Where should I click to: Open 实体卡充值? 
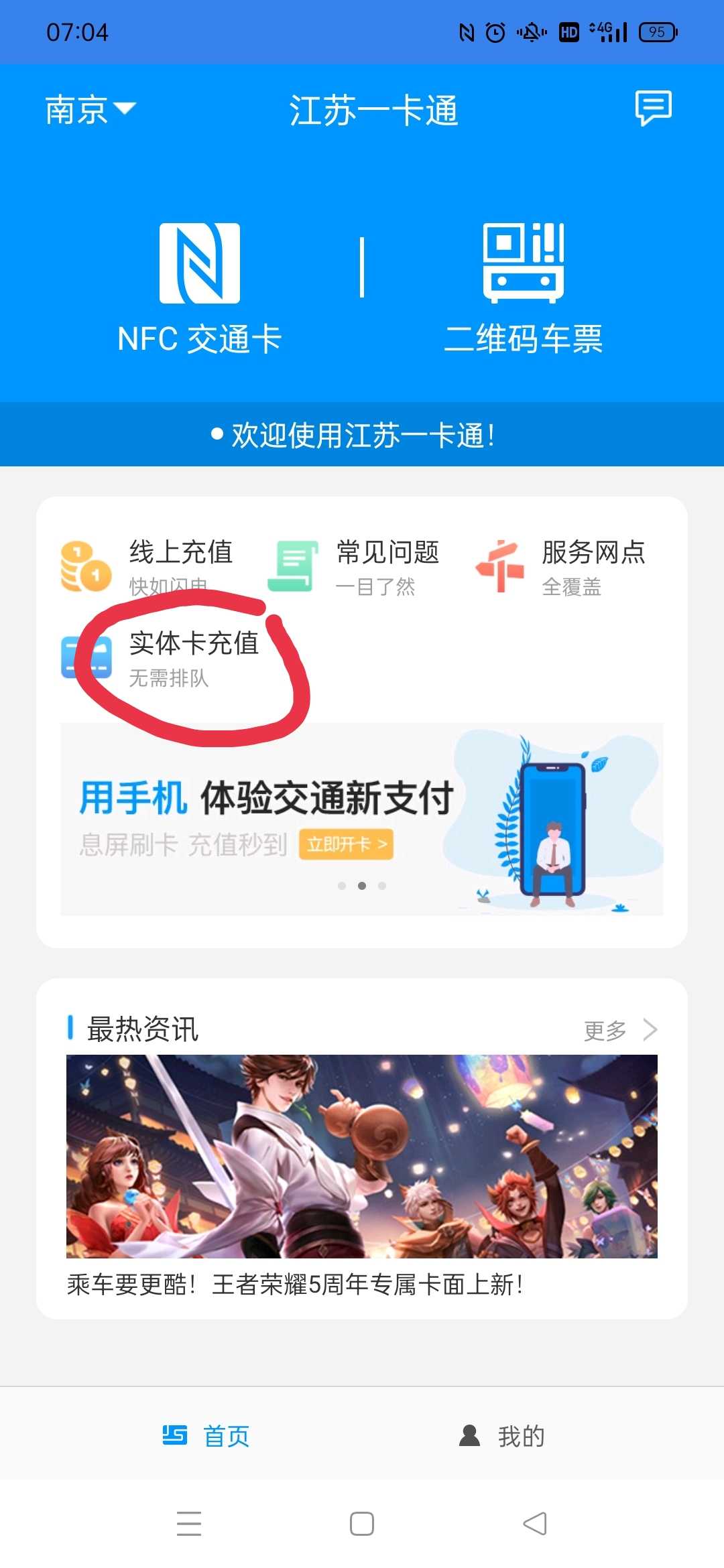pyautogui.click(x=161, y=658)
